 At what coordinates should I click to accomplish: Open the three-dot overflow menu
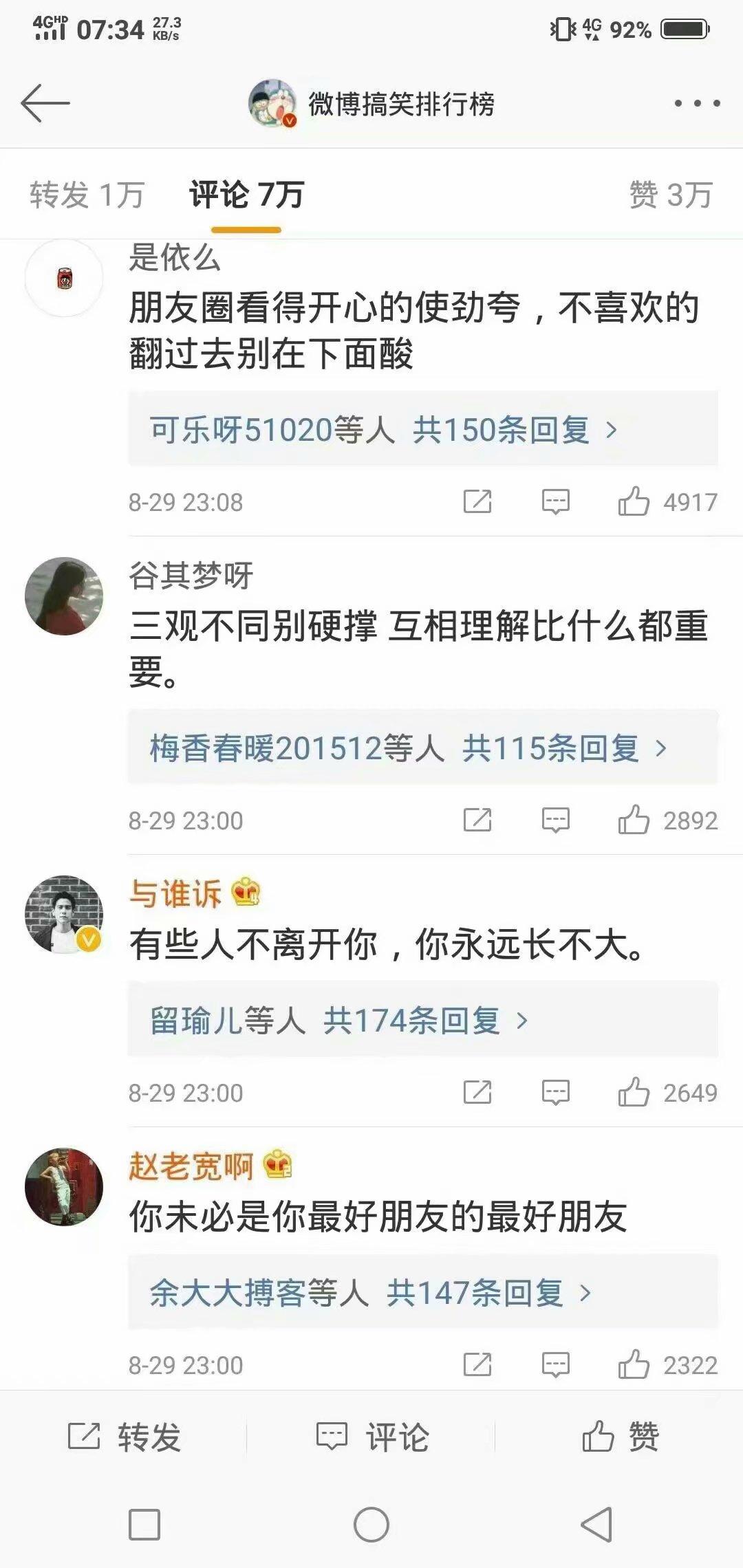pyautogui.click(x=696, y=103)
